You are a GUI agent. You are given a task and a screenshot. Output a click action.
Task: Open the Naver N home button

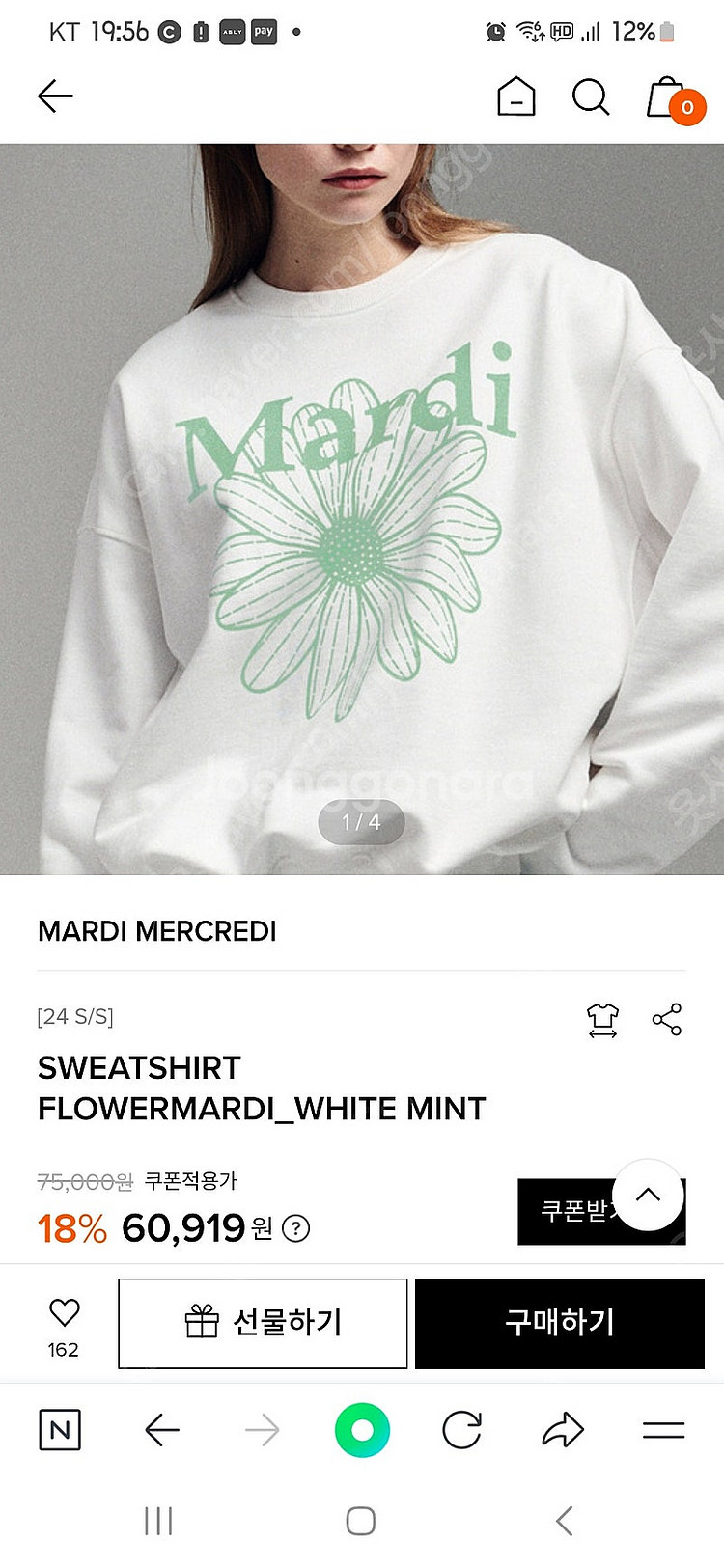(x=60, y=1430)
